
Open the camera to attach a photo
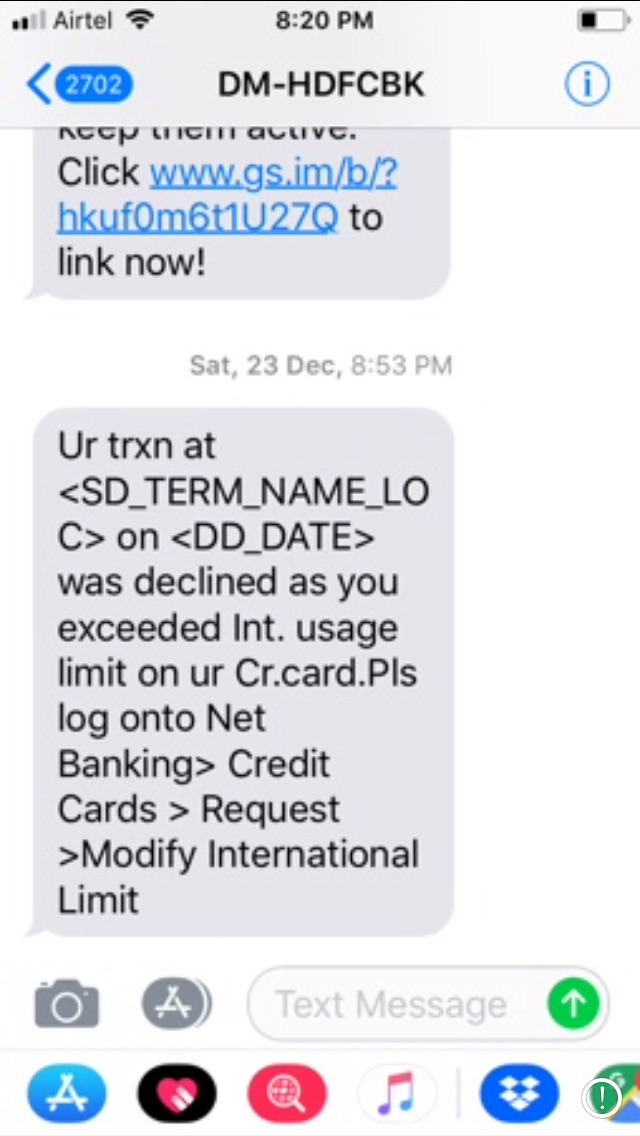(67, 1003)
